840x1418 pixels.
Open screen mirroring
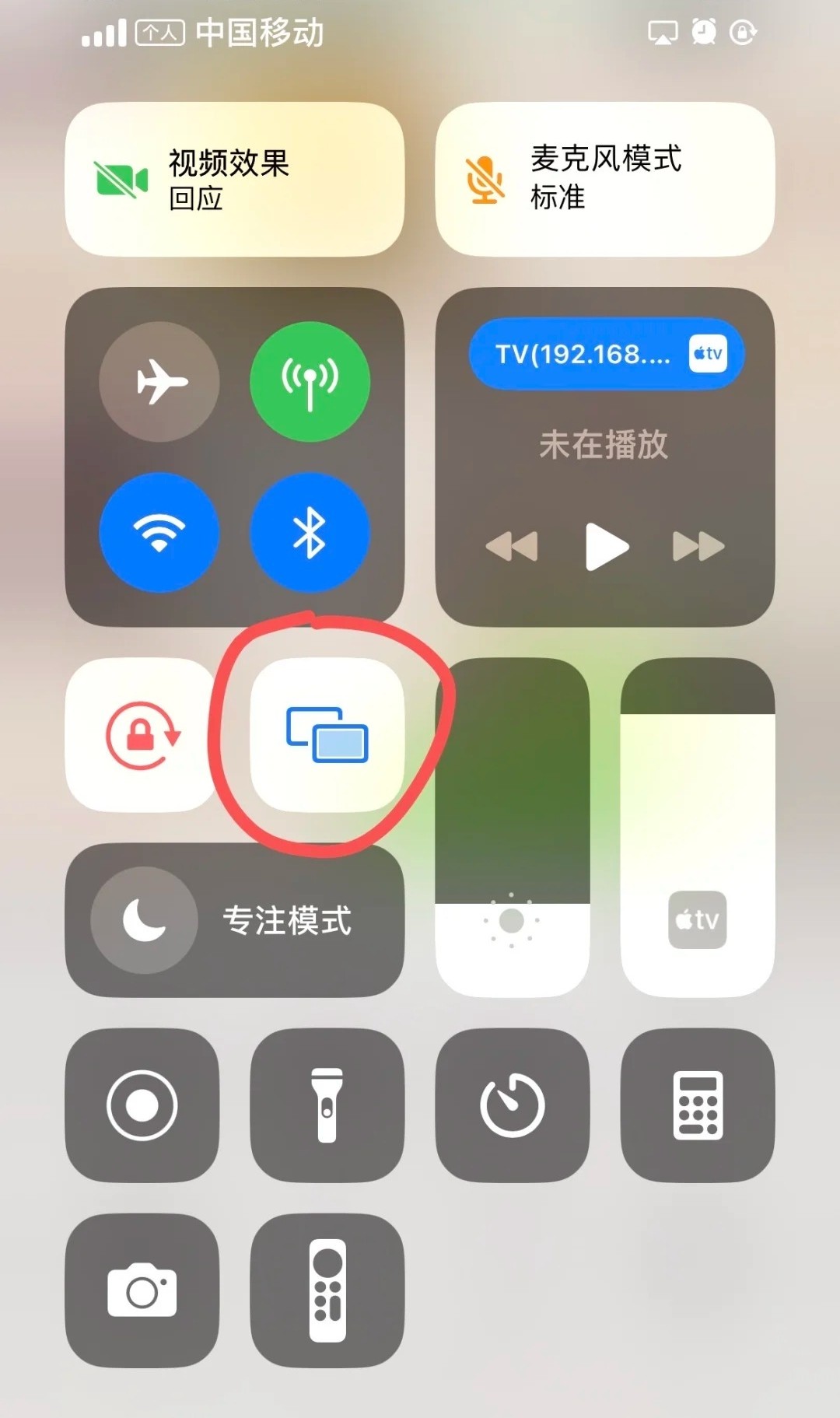coord(327,735)
